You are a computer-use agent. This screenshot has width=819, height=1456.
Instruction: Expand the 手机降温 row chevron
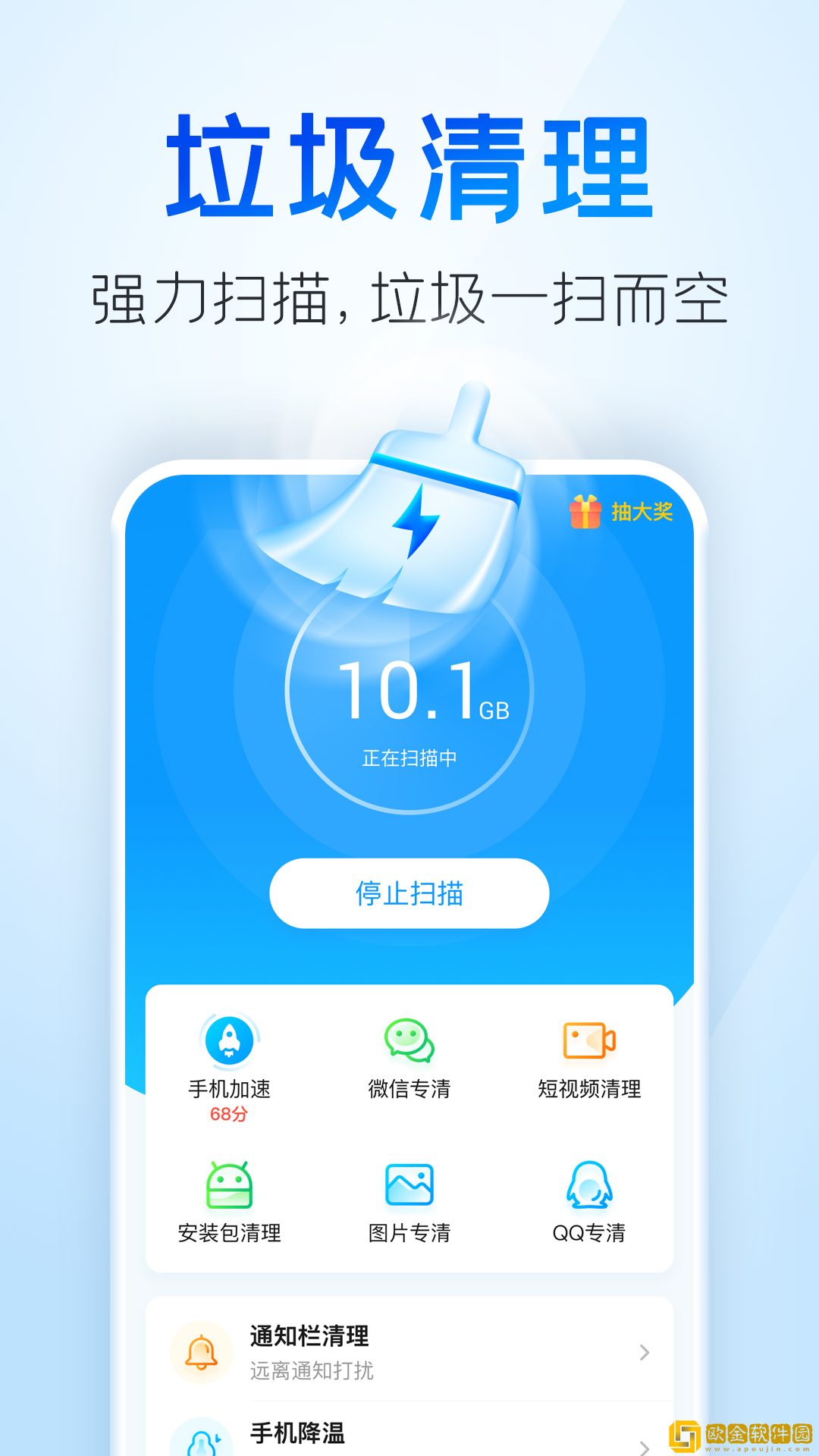click(643, 1447)
